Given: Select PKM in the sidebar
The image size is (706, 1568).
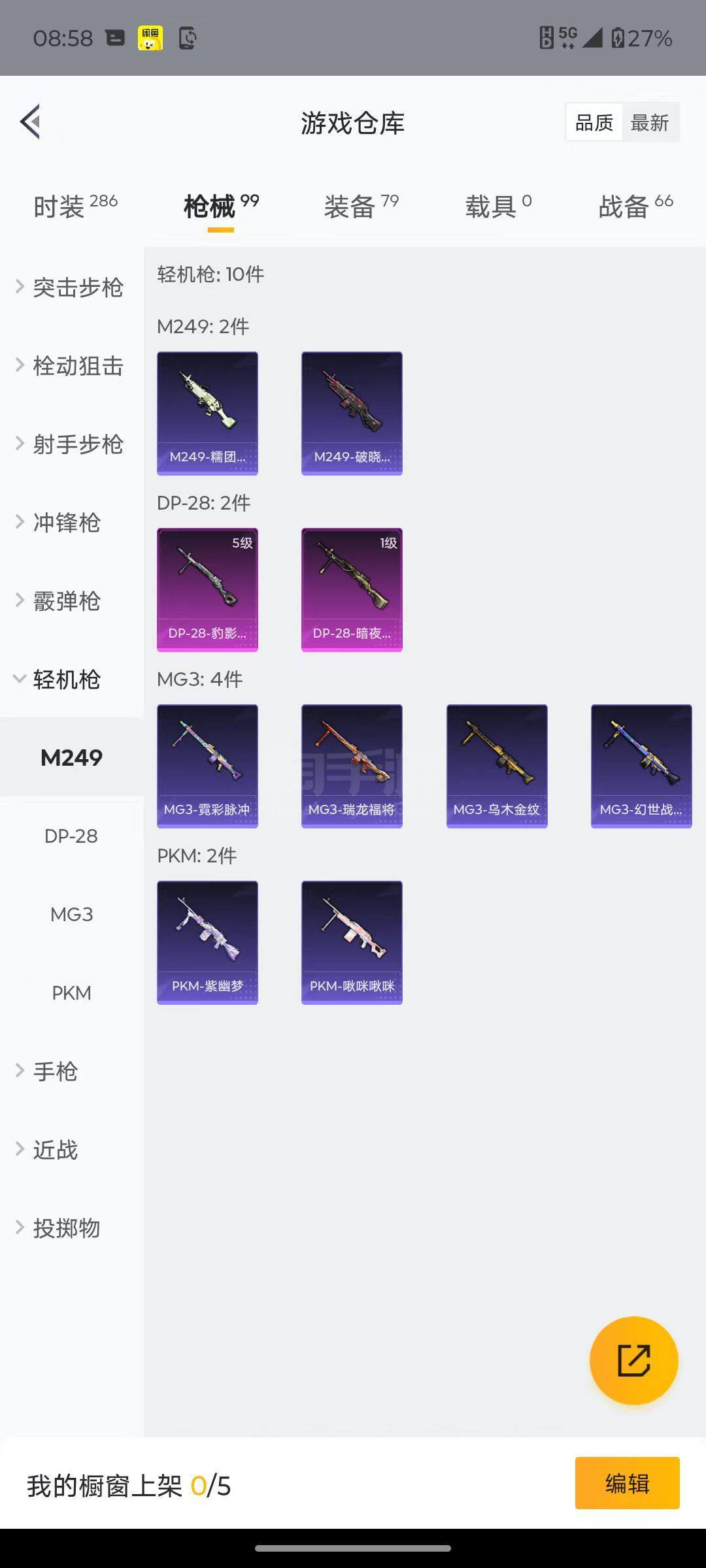Looking at the screenshot, I should pos(71,992).
